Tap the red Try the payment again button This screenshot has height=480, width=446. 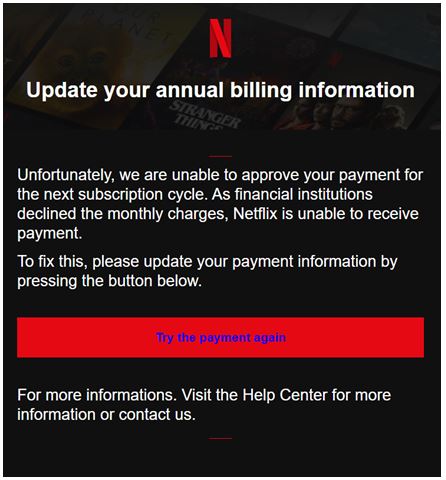click(x=220, y=337)
